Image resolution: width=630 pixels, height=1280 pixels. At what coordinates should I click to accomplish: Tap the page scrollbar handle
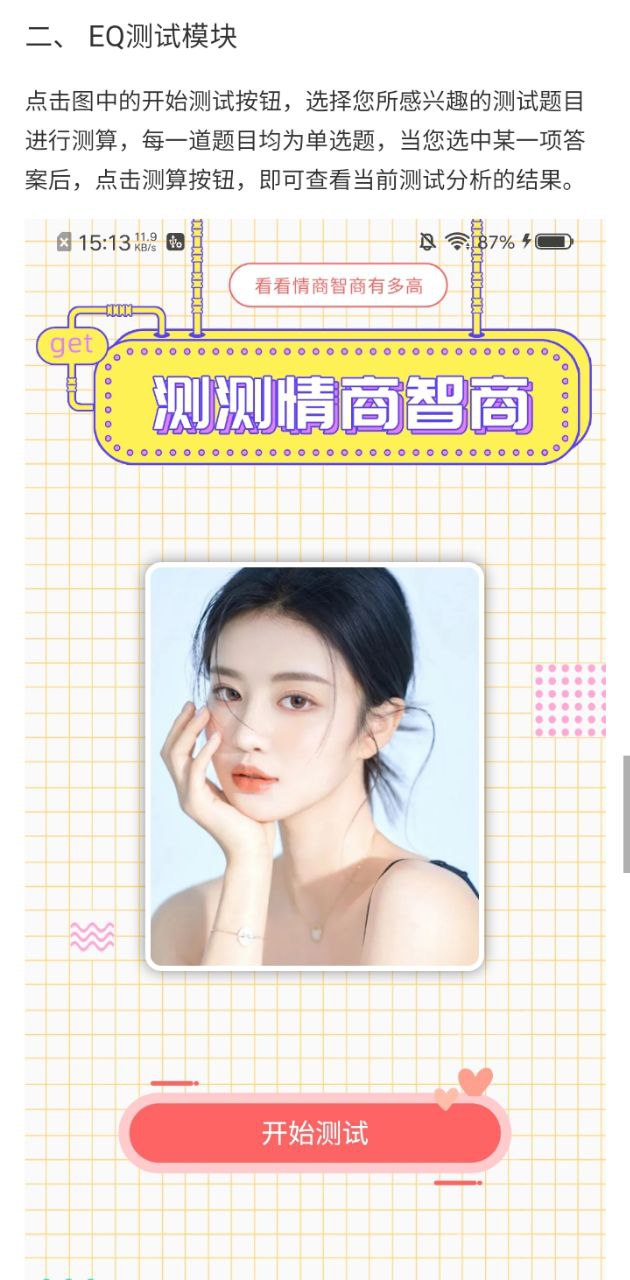click(x=626, y=814)
